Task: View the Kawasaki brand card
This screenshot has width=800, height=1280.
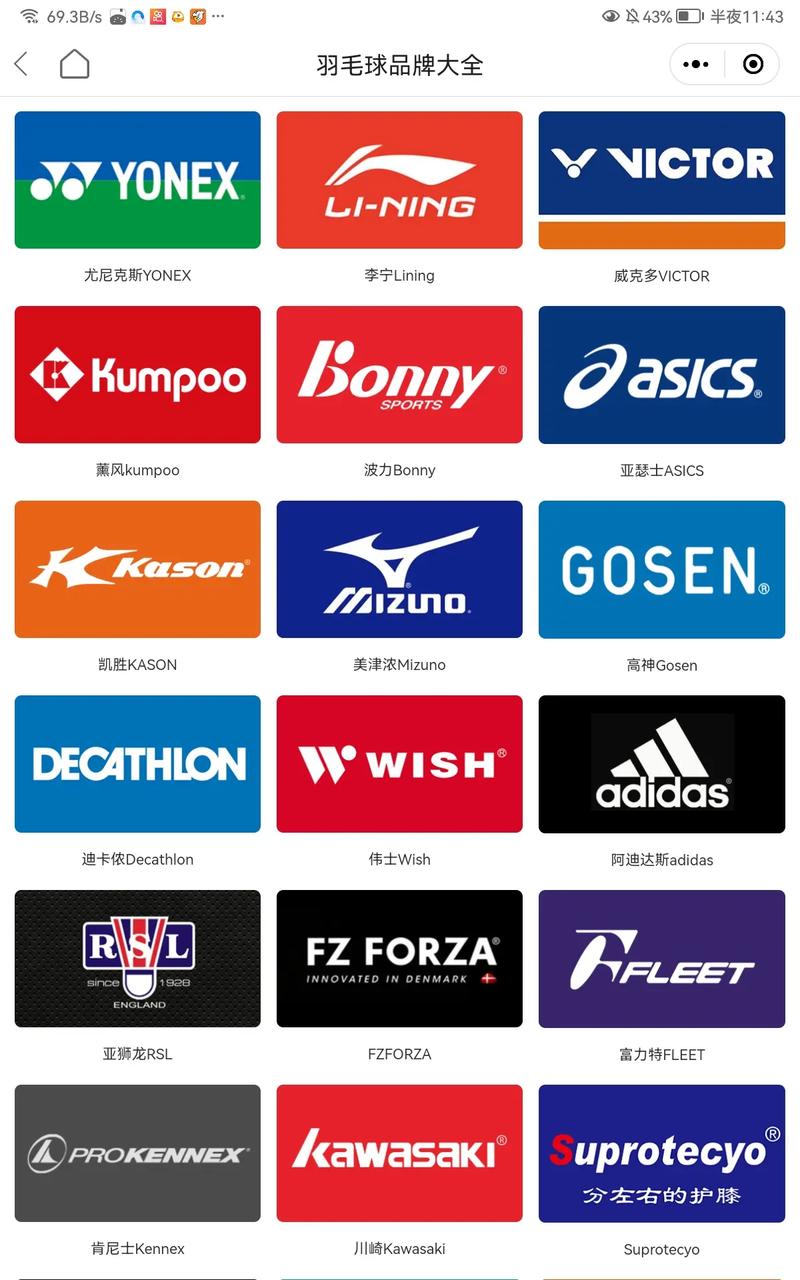Action: pos(399,1153)
